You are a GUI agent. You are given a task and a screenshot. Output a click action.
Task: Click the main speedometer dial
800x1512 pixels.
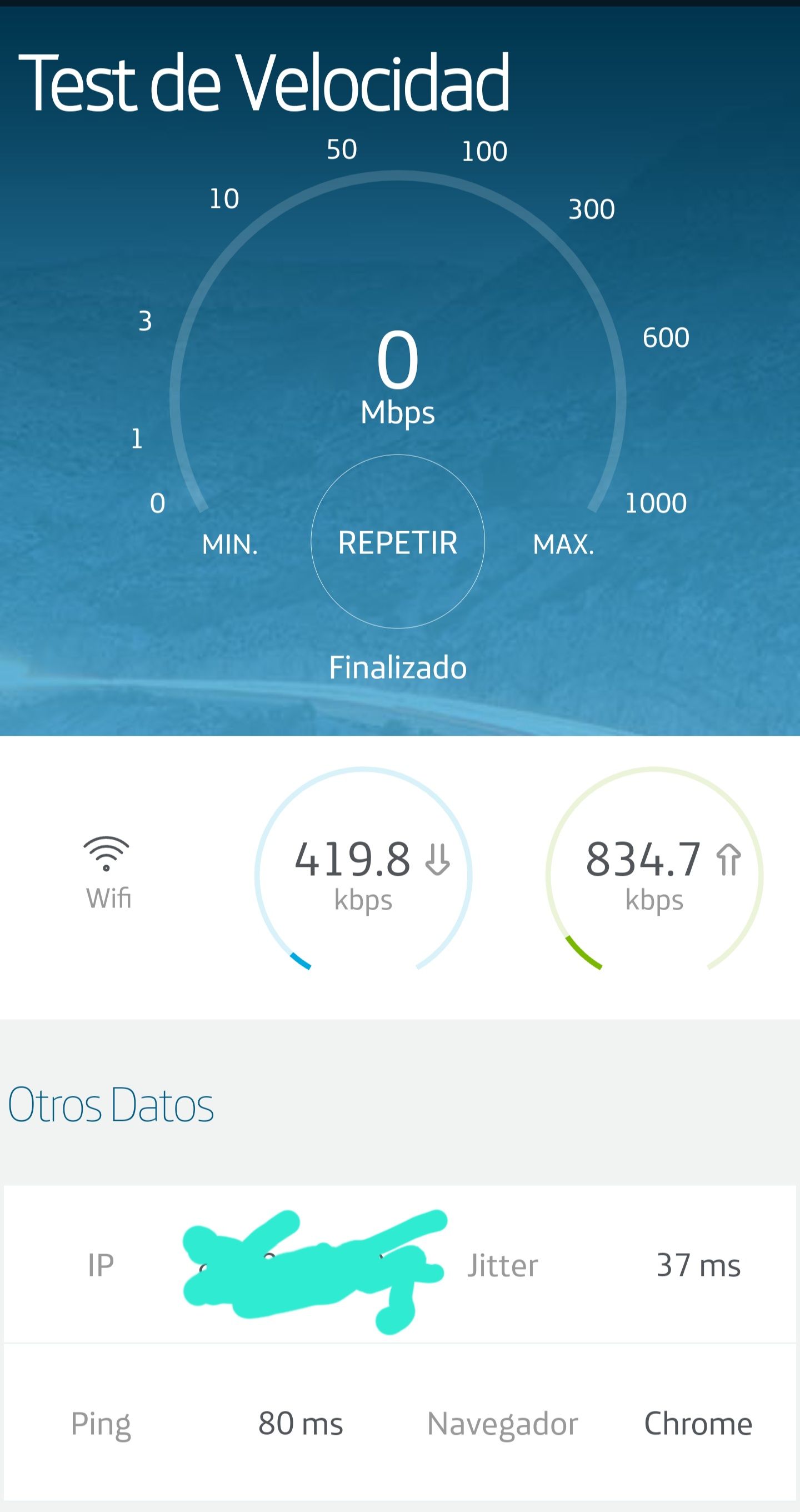pos(398,376)
